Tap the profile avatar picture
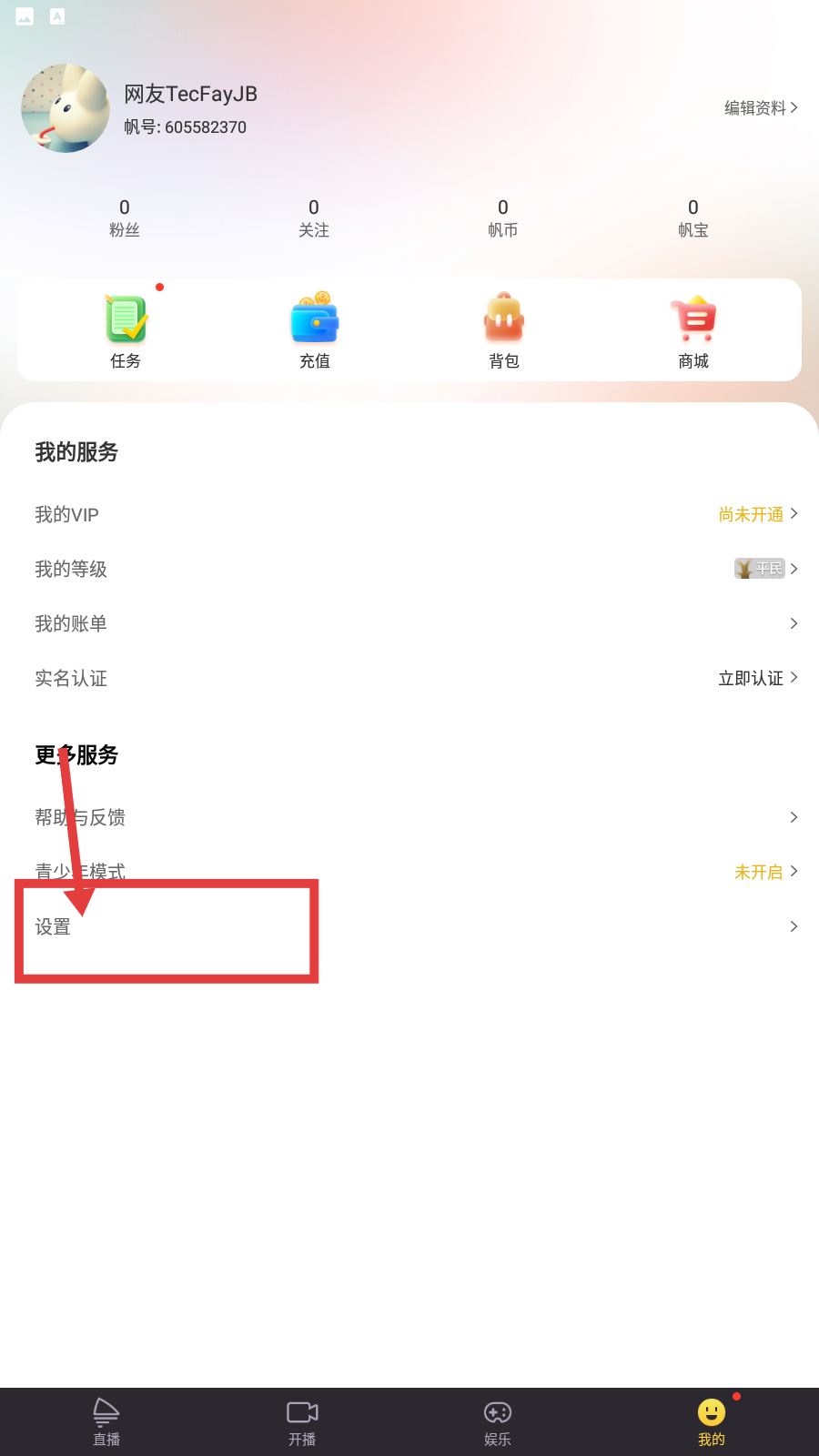Image resolution: width=819 pixels, height=1456 pixels. (66, 108)
